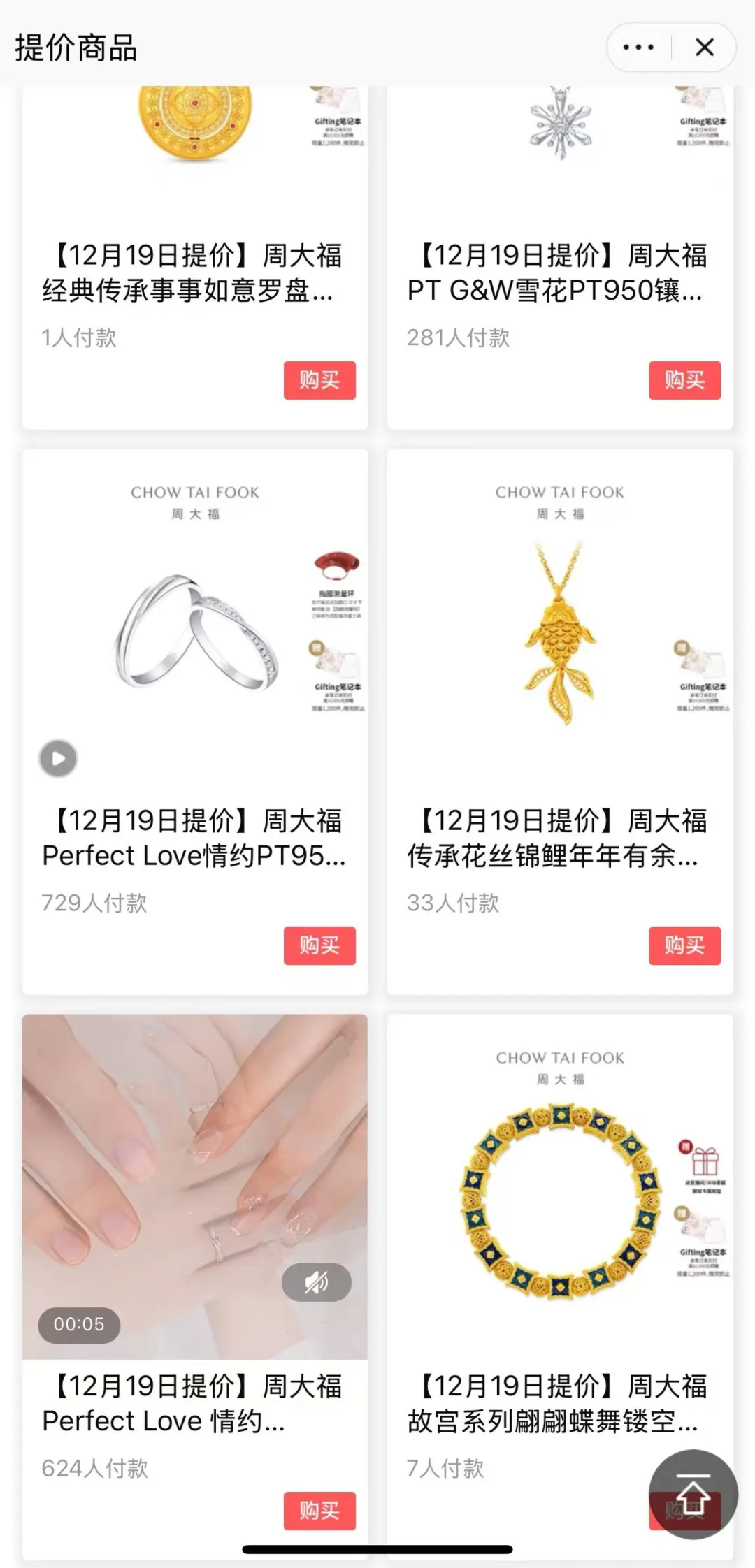
Task: Open the three-dot options menu
Action: pyautogui.click(x=637, y=48)
